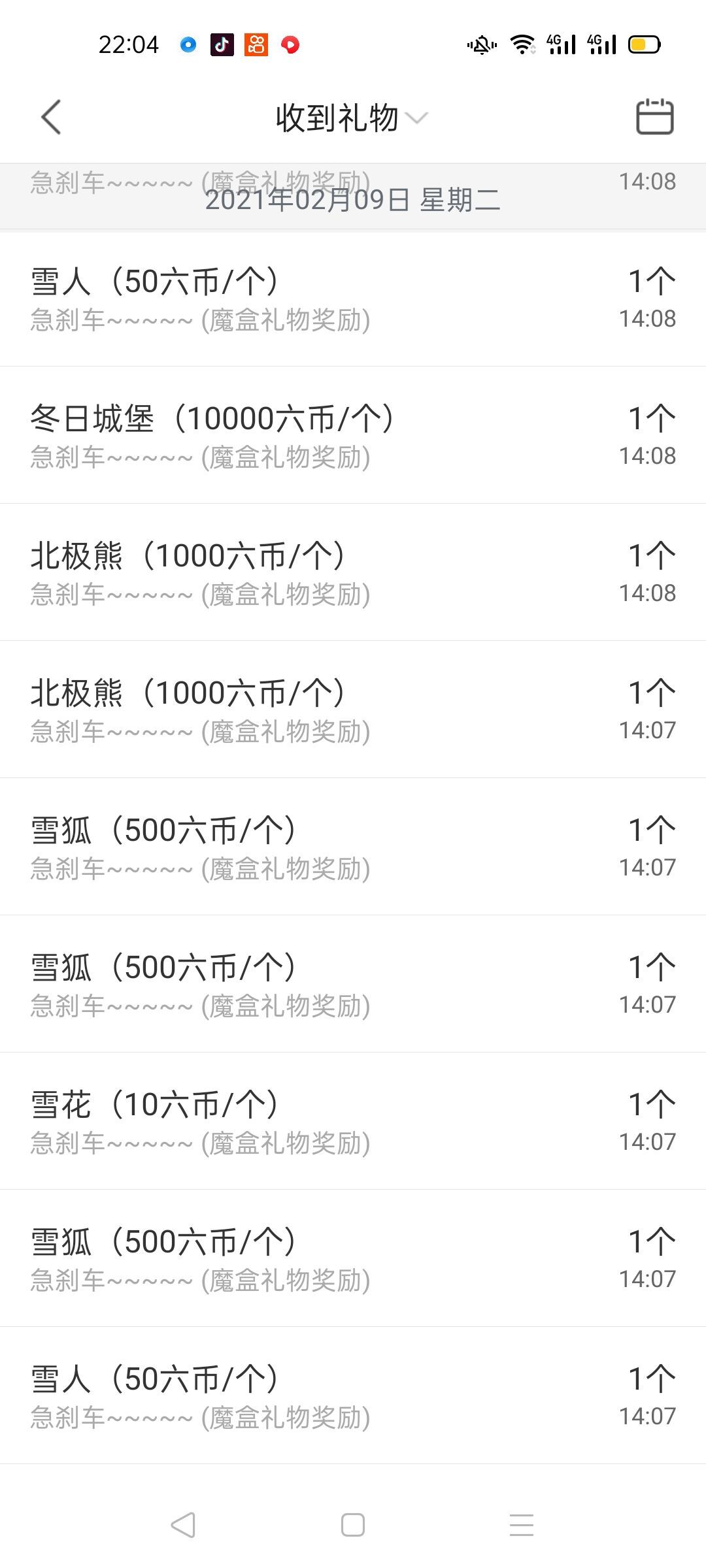Viewport: 706px width, 1568px height.
Task: Go back using the top-left arrow
Action: (51, 118)
